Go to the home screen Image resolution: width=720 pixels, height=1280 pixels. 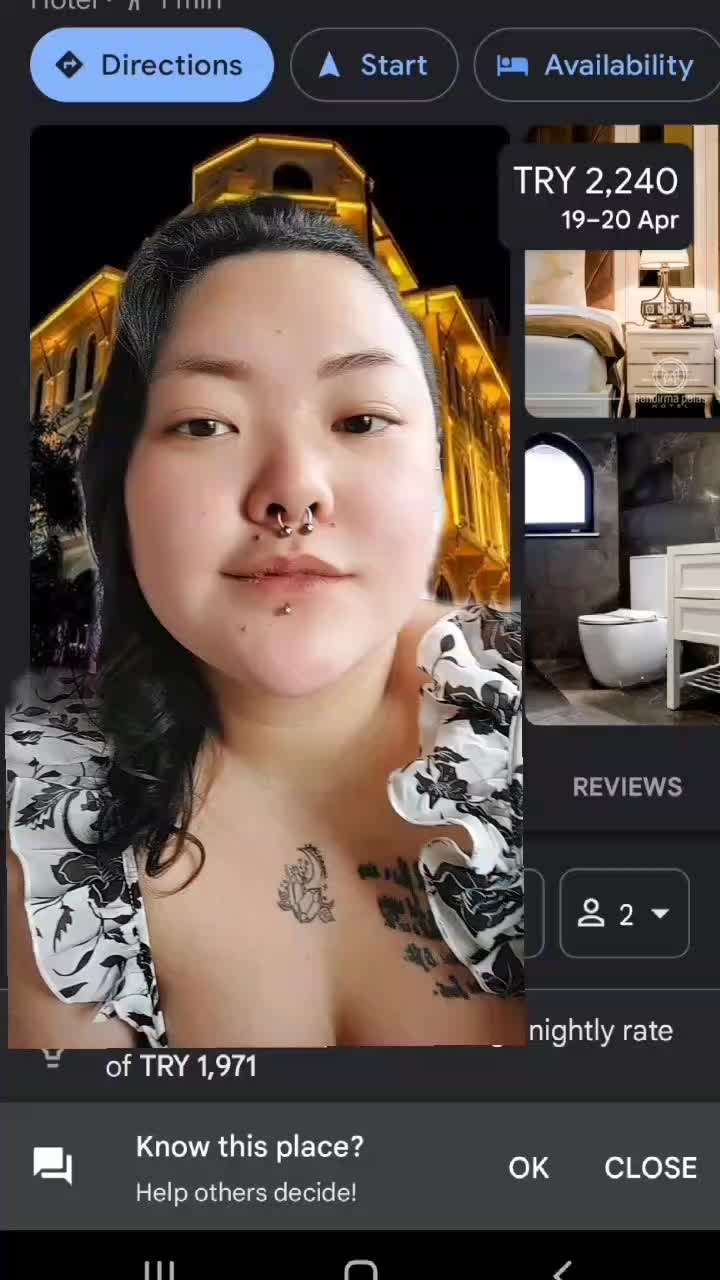point(360,1270)
